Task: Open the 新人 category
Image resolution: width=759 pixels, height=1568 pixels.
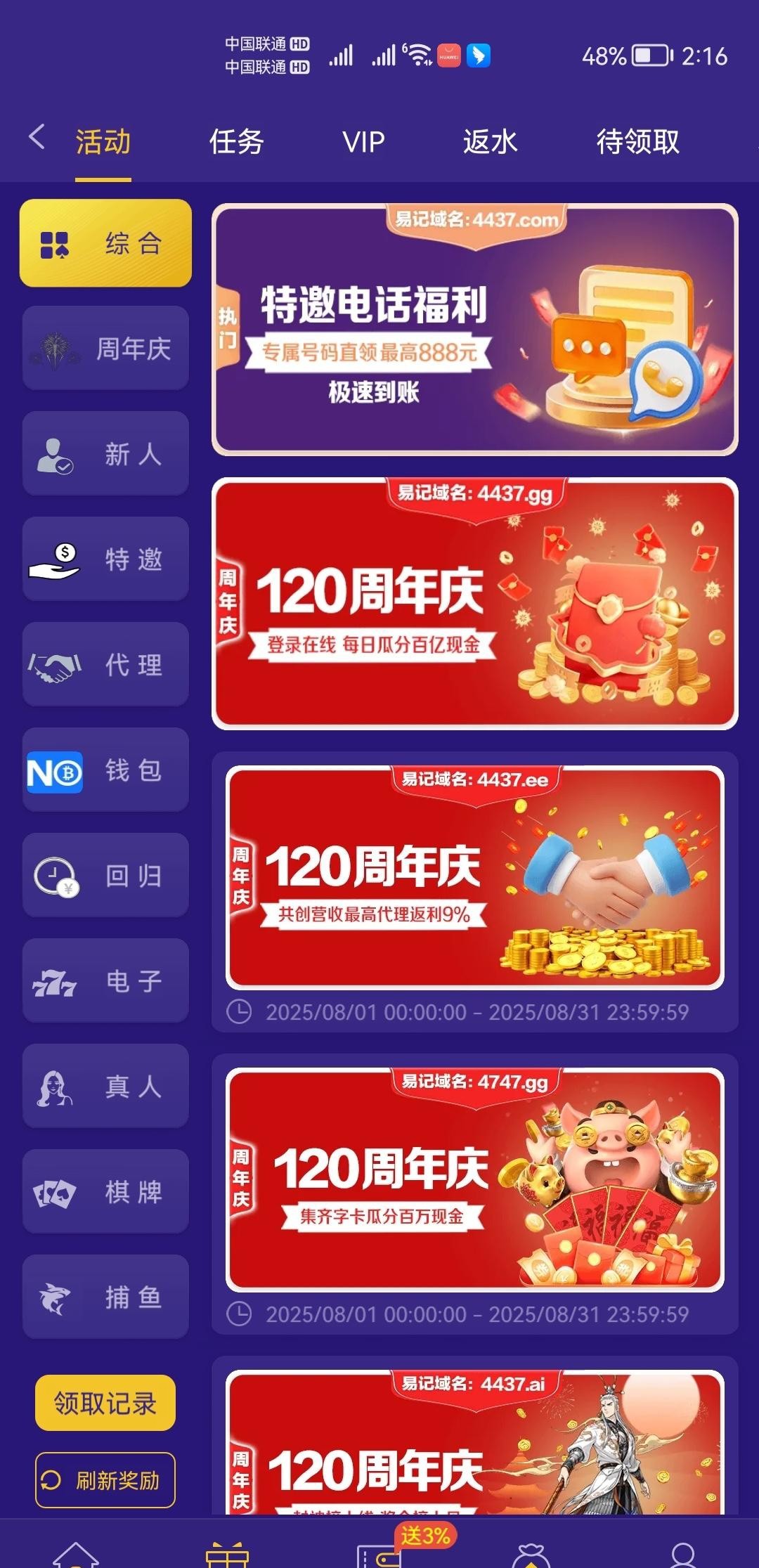Action: (105, 454)
